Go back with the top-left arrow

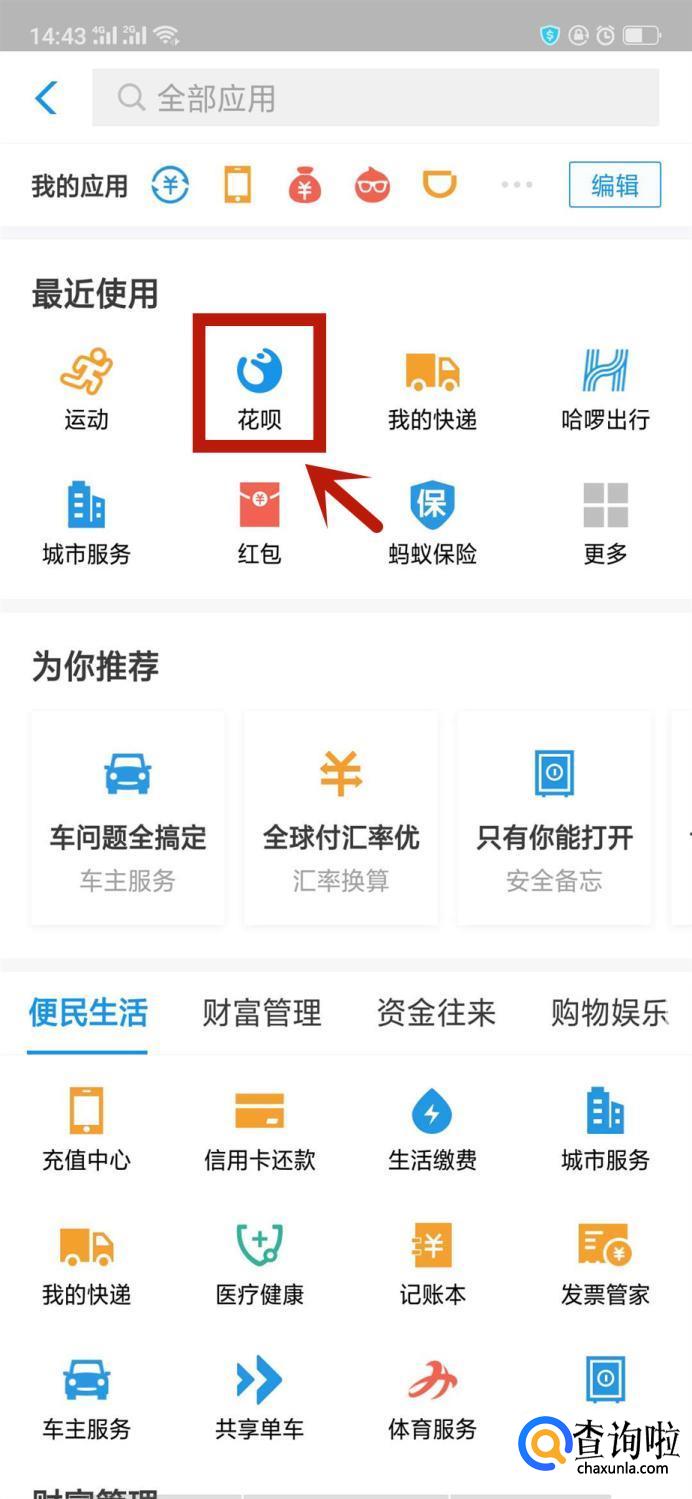[46, 98]
